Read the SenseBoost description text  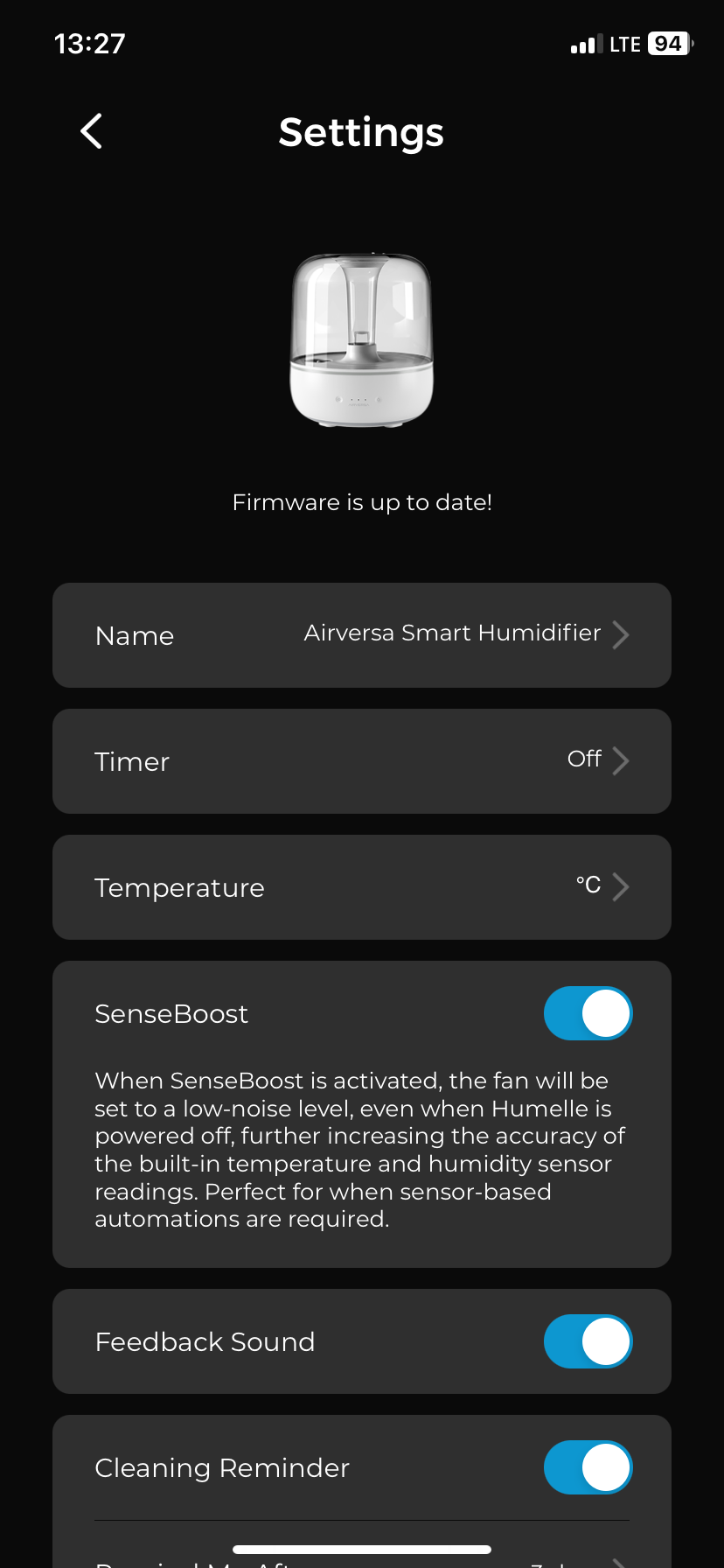pos(361,1149)
